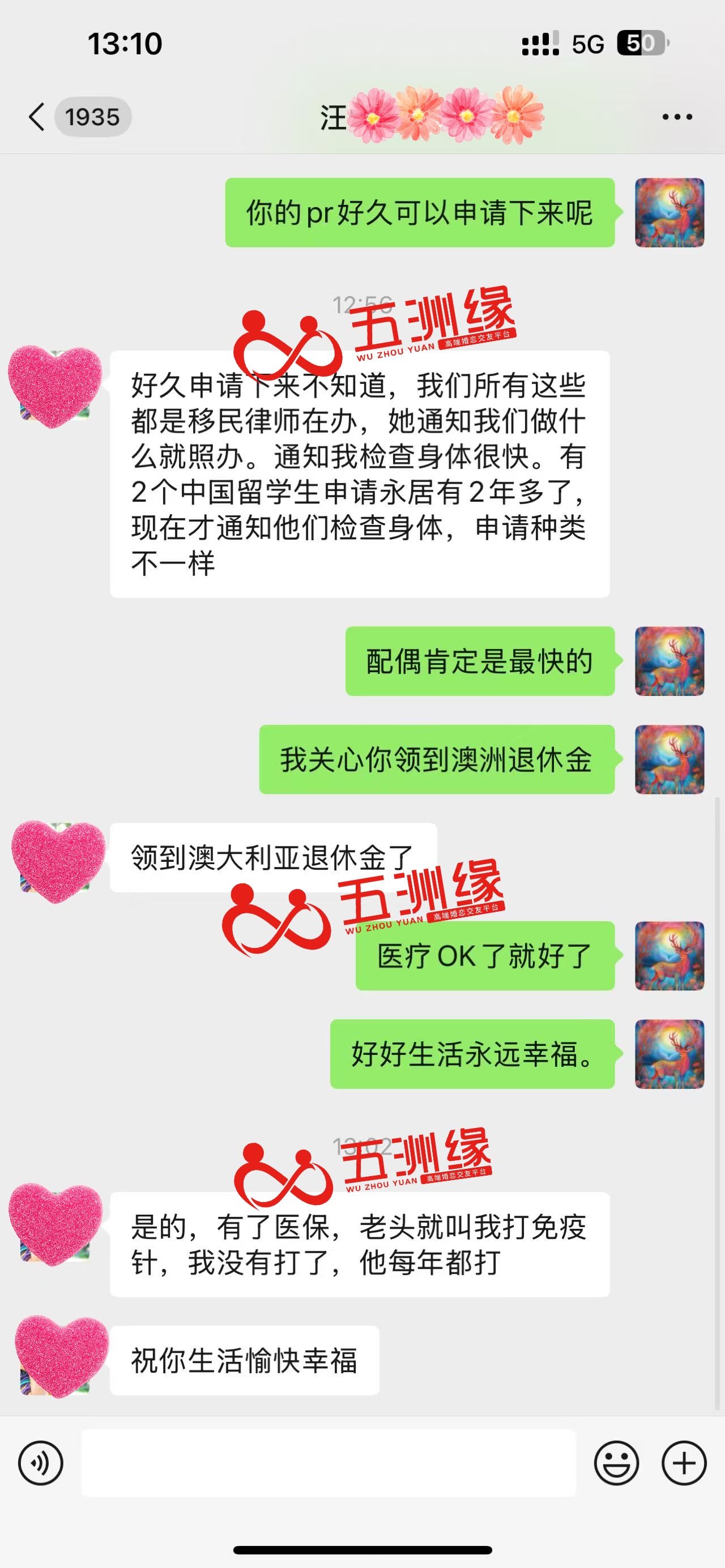725x1568 pixels.
Task: Open the chat info overflow menu
Action: click(x=677, y=117)
